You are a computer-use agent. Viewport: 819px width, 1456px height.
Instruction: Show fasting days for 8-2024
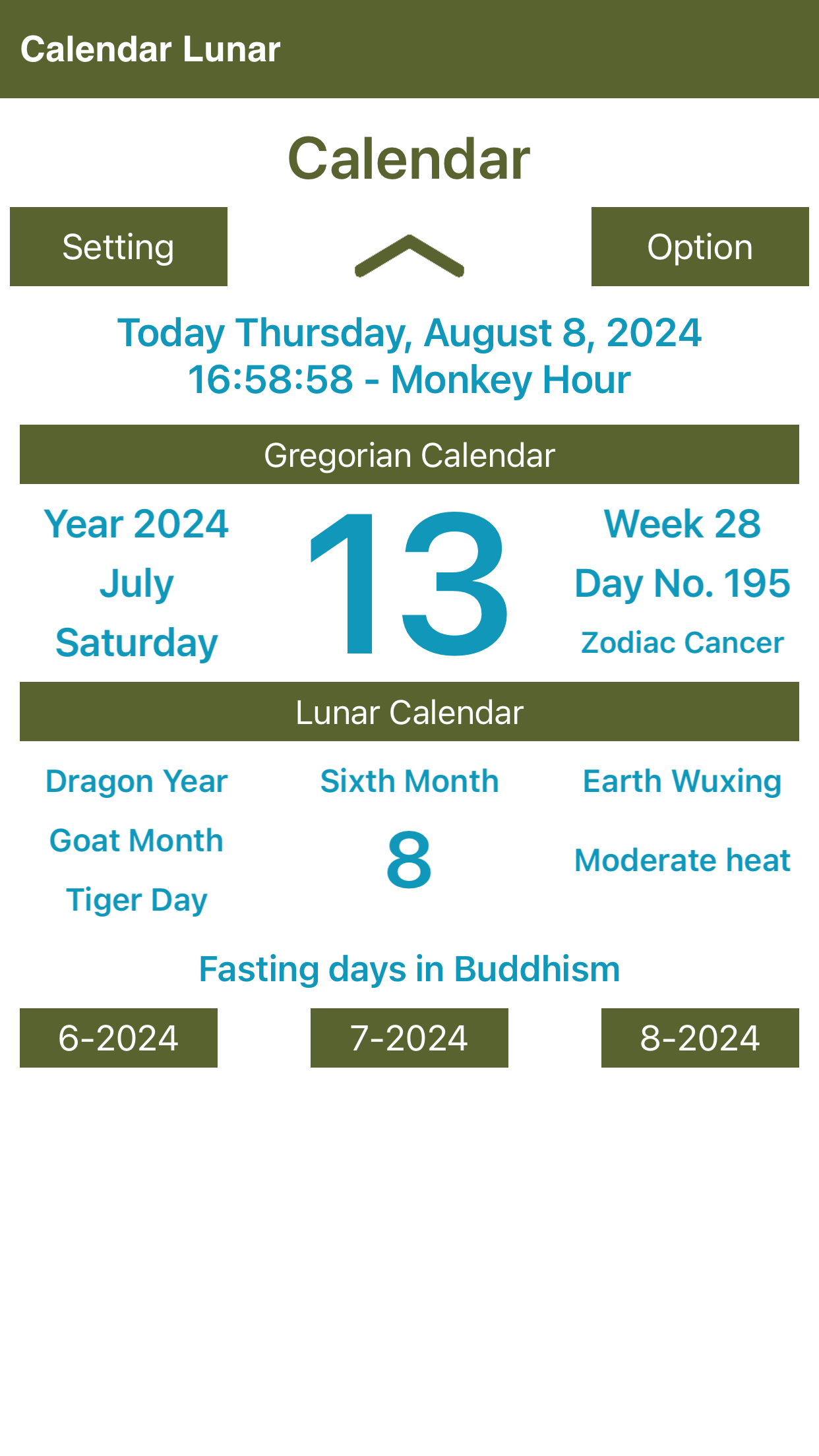[x=700, y=1037]
